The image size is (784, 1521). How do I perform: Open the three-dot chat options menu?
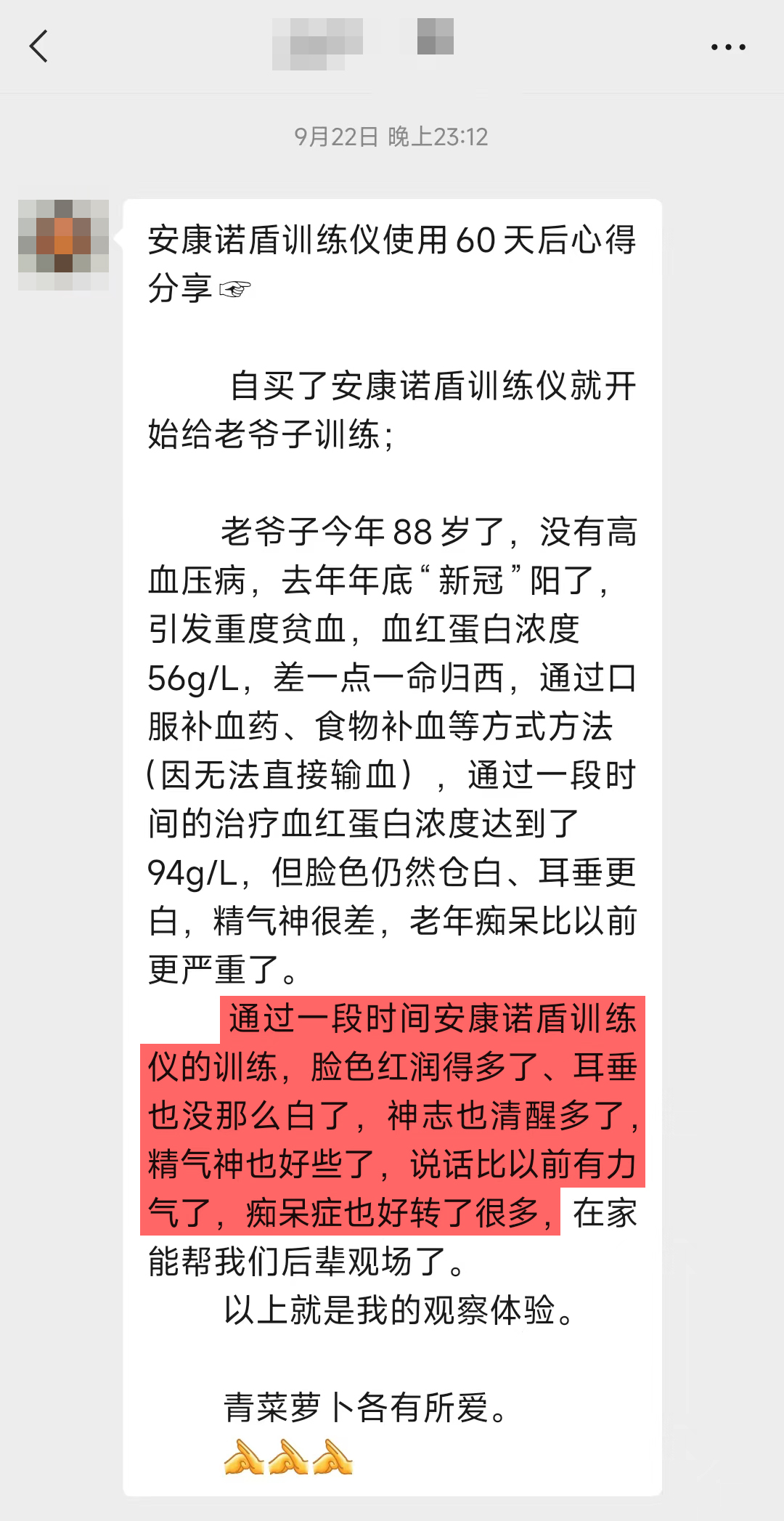727,47
